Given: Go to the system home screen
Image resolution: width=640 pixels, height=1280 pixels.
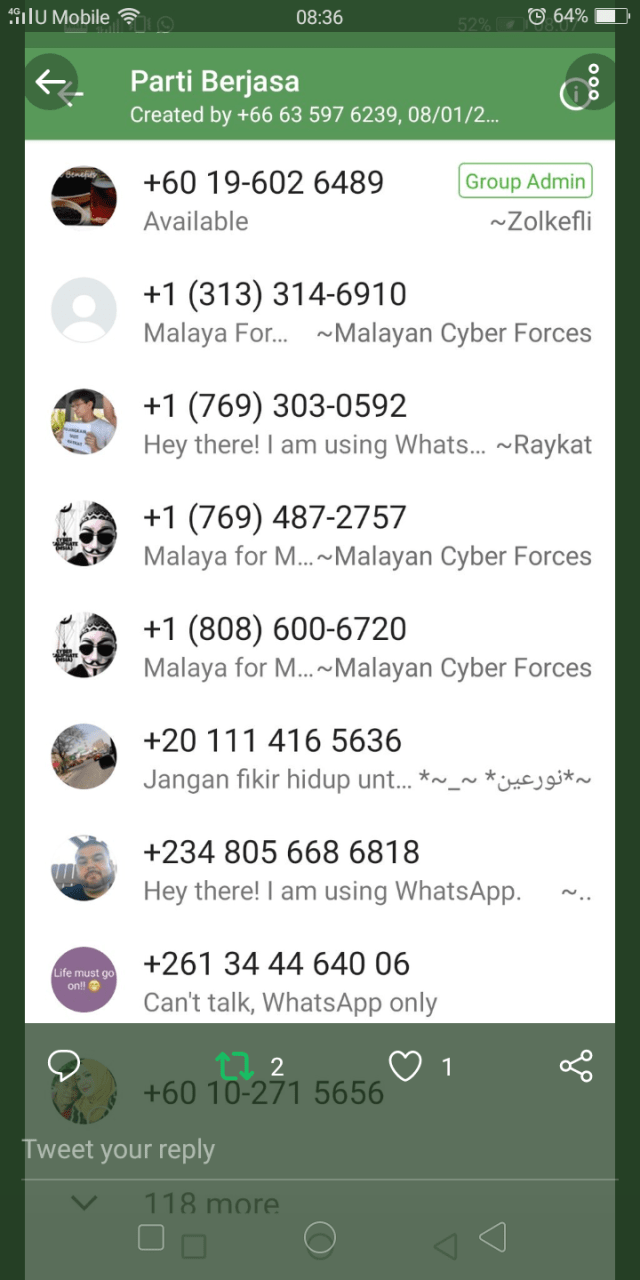Looking at the screenshot, I should click(x=319, y=1238).
